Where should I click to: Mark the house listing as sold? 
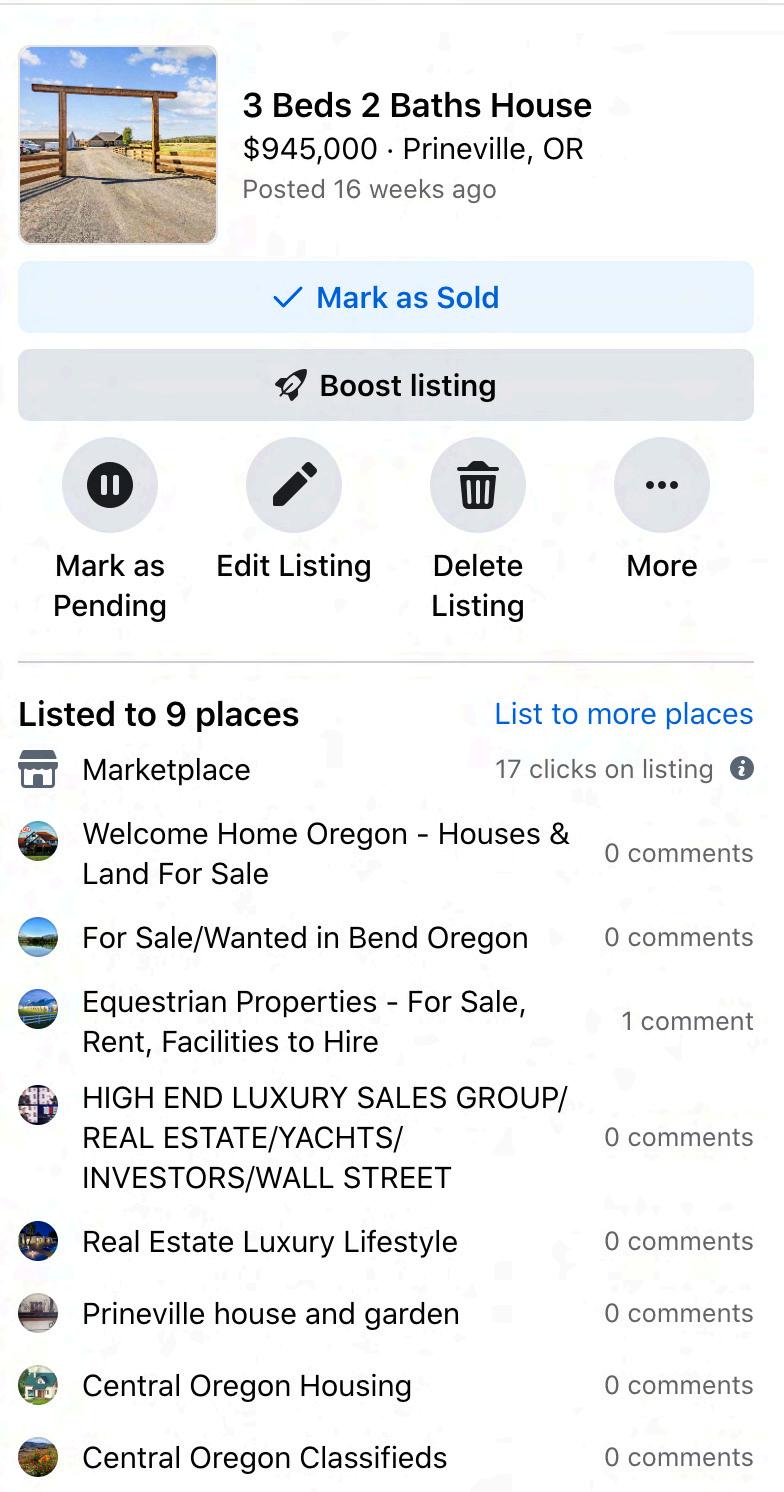click(x=386, y=297)
